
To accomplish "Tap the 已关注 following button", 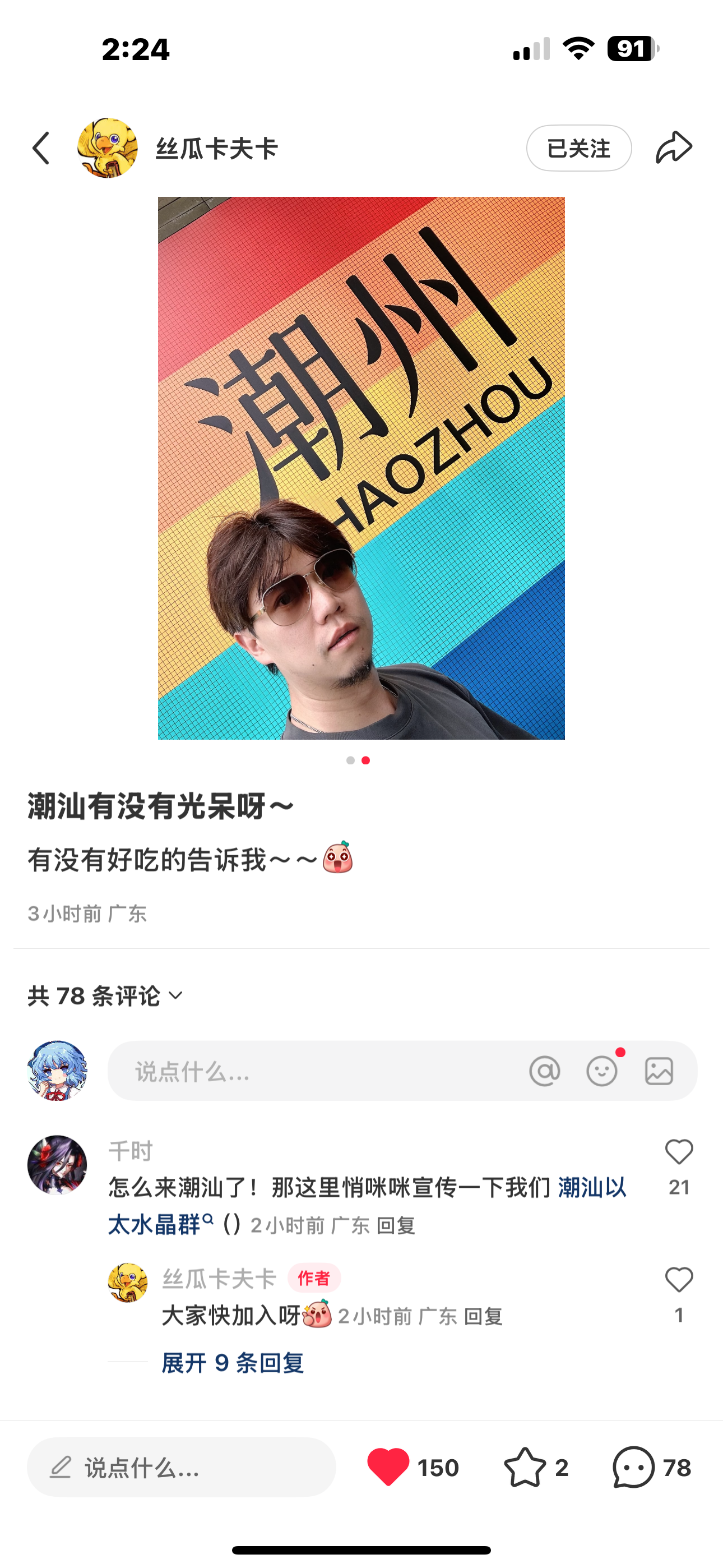I will 578,148.
